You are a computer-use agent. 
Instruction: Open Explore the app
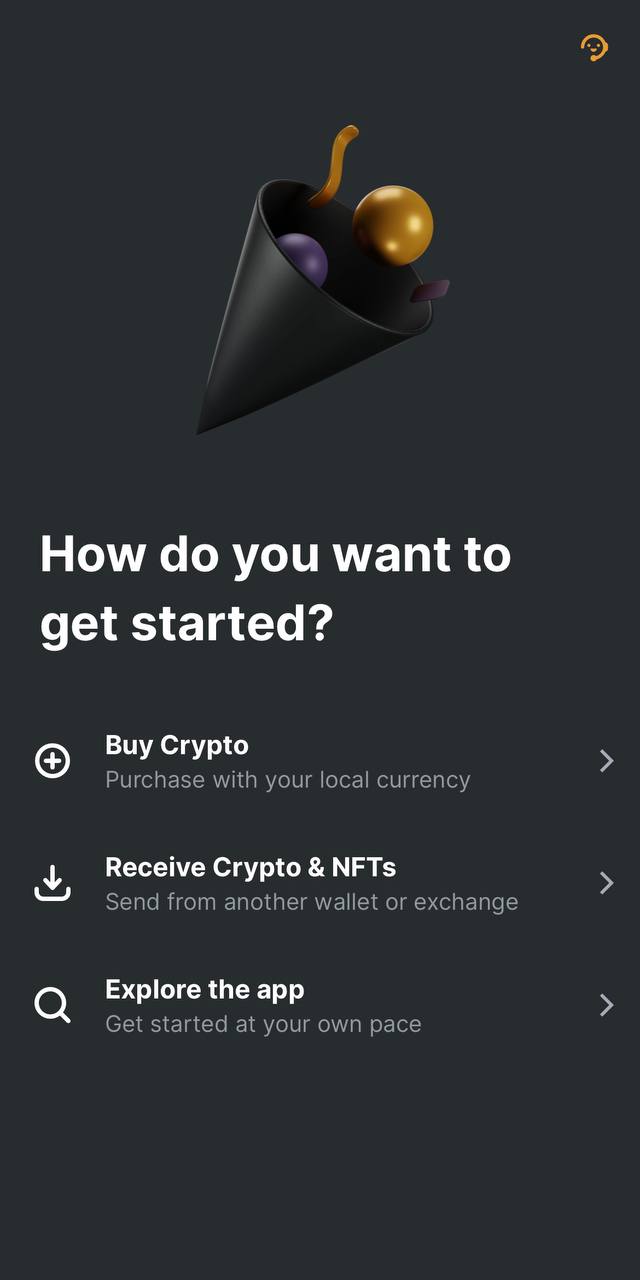click(320, 1005)
